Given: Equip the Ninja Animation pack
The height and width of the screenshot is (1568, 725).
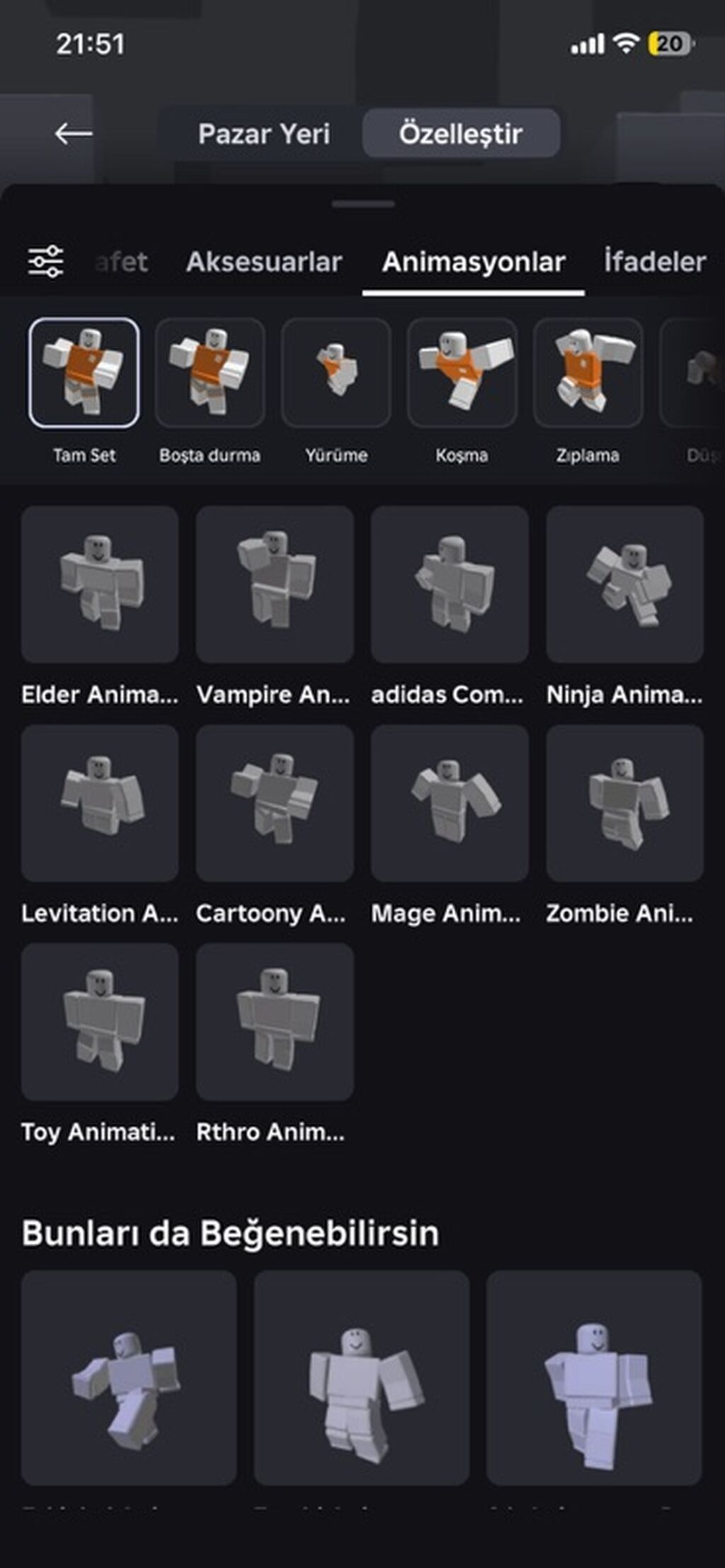Looking at the screenshot, I should (x=624, y=584).
